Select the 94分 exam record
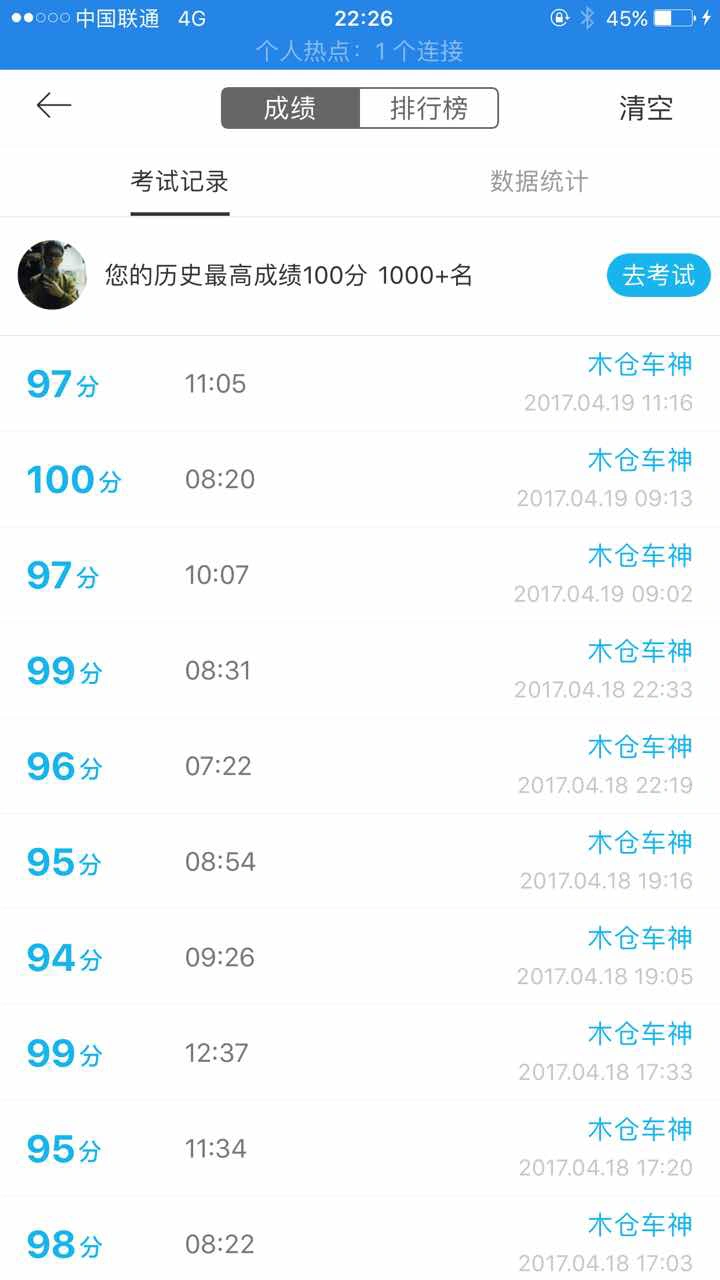The image size is (720, 1280). coord(360,957)
